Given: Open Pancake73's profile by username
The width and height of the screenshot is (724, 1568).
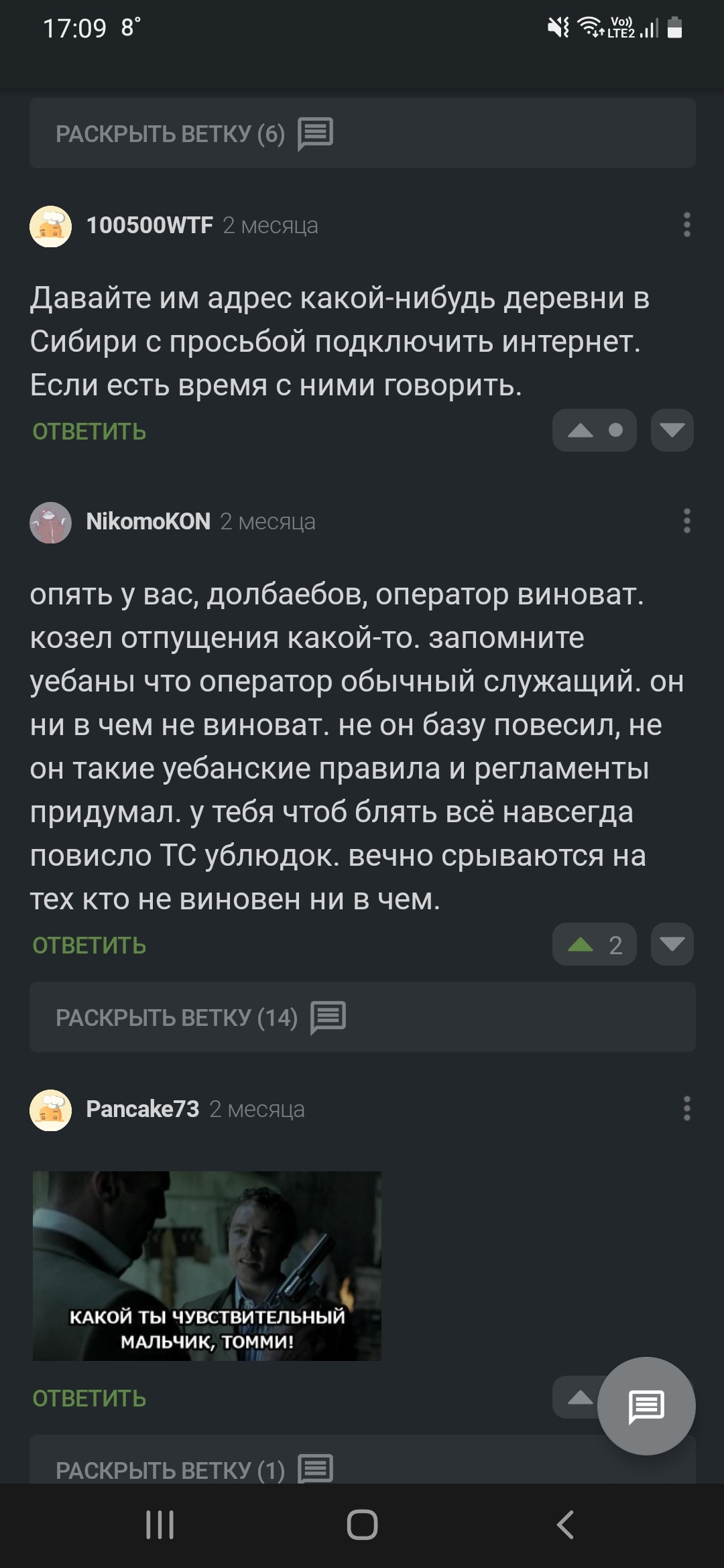Looking at the screenshot, I should tap(143, 1109).
